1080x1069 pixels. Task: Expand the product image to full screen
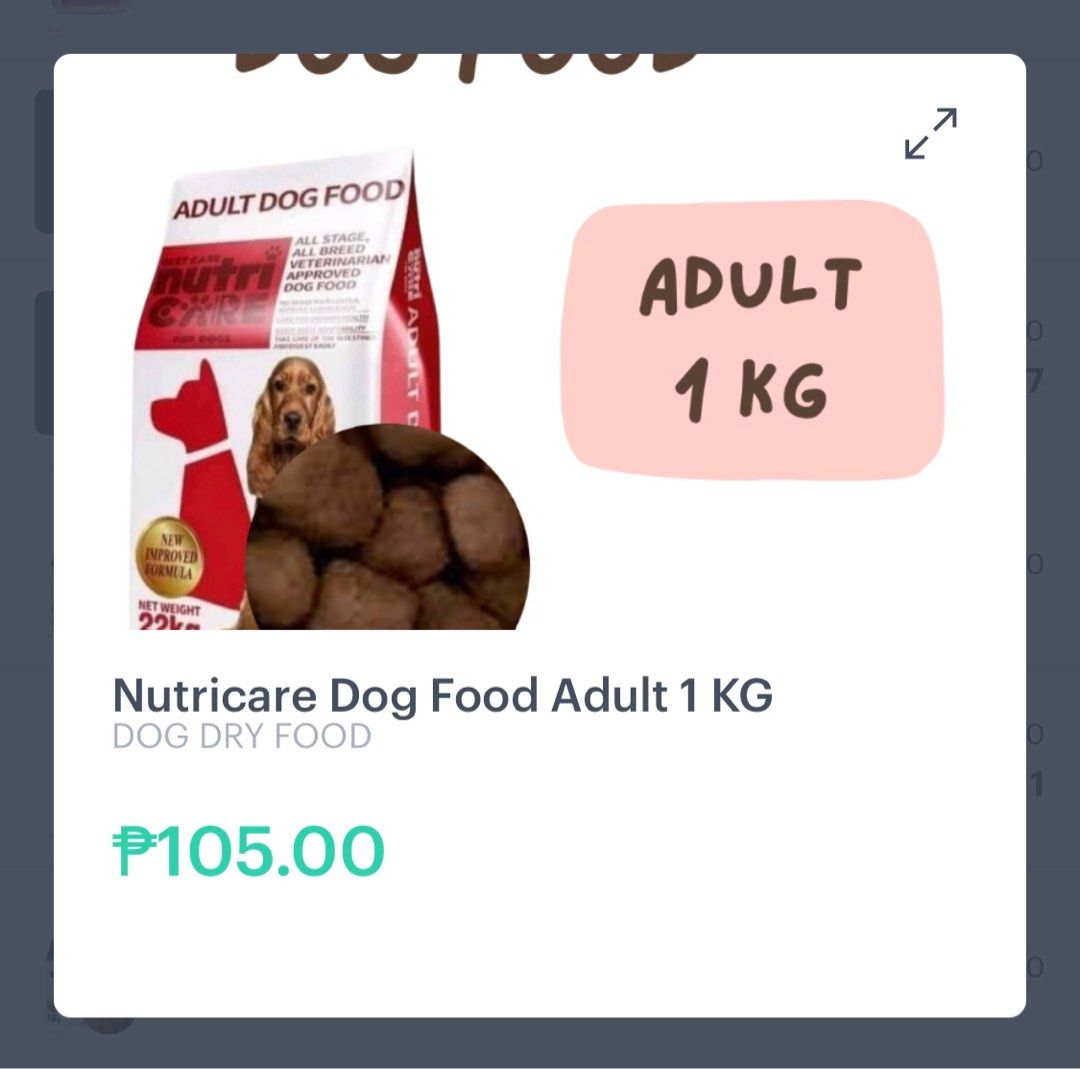(930, 133)
